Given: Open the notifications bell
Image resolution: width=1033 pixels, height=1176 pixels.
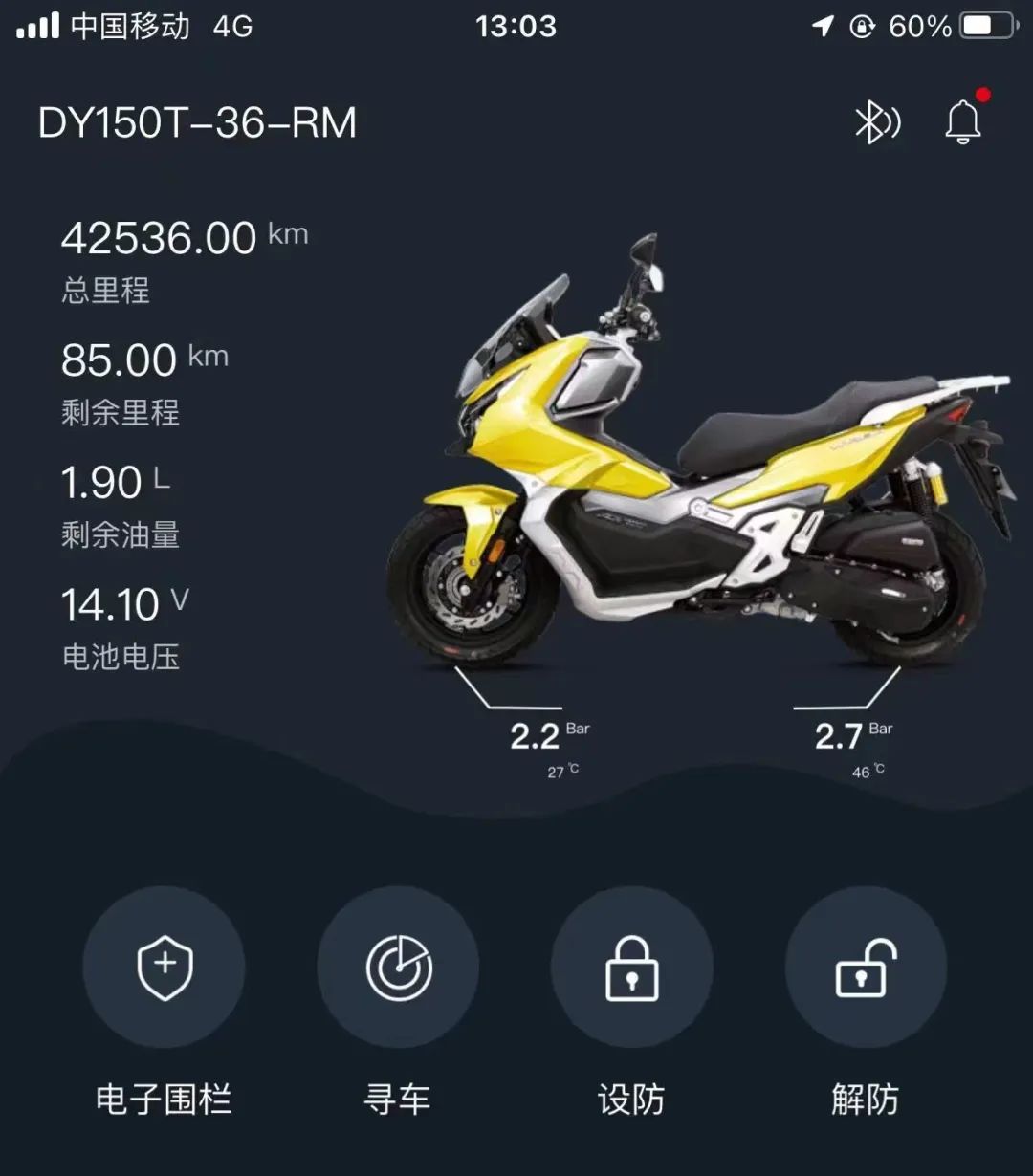Looking at the screenshot, I should point(963,122).
